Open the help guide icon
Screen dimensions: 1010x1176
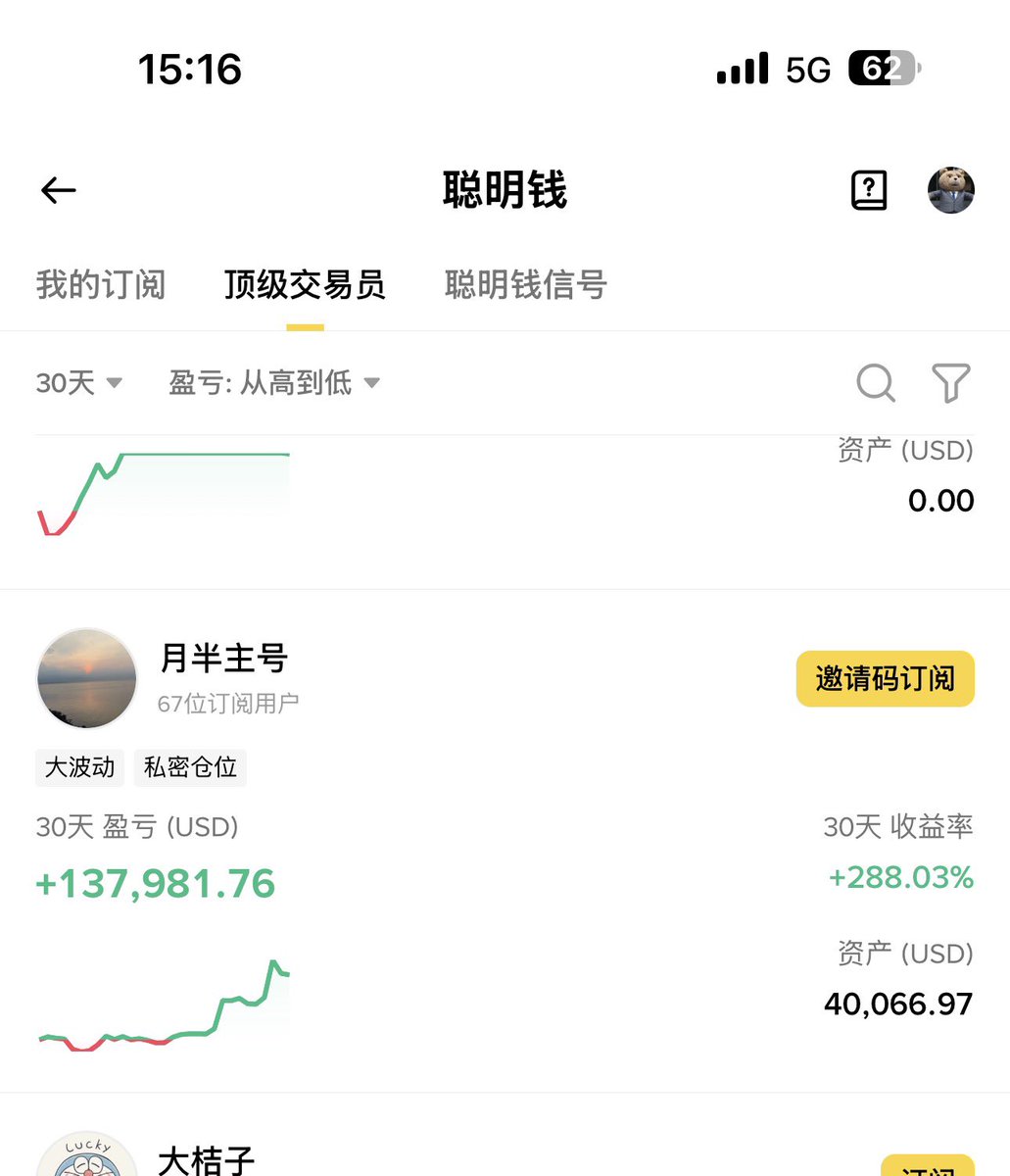pyautogui.click(x=869, y=190)
